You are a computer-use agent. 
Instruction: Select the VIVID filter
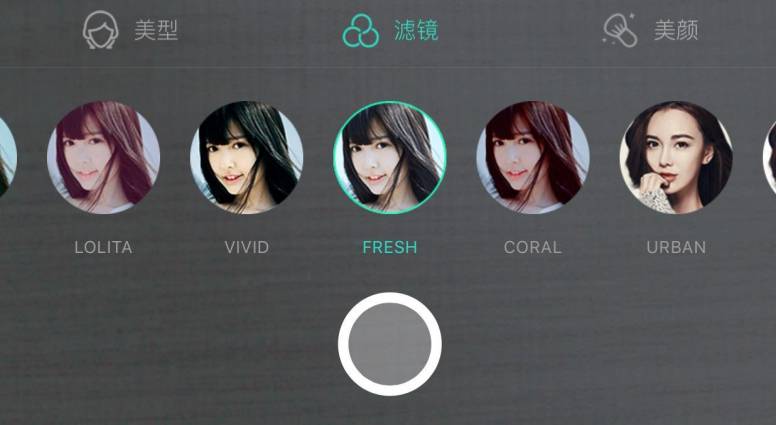(247, 158)
